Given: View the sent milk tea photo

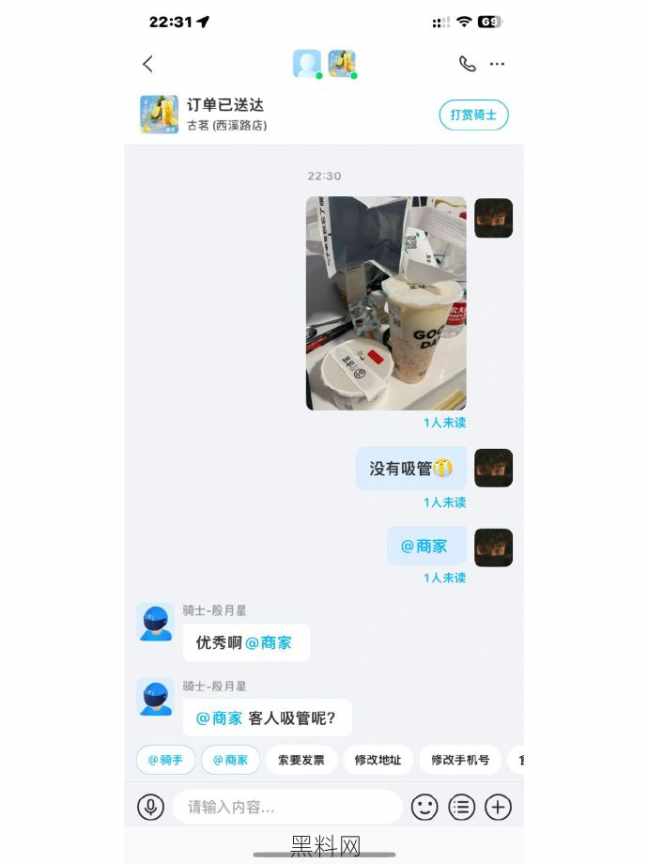Looking at the screenshot, I should click(x=386, y=303).
